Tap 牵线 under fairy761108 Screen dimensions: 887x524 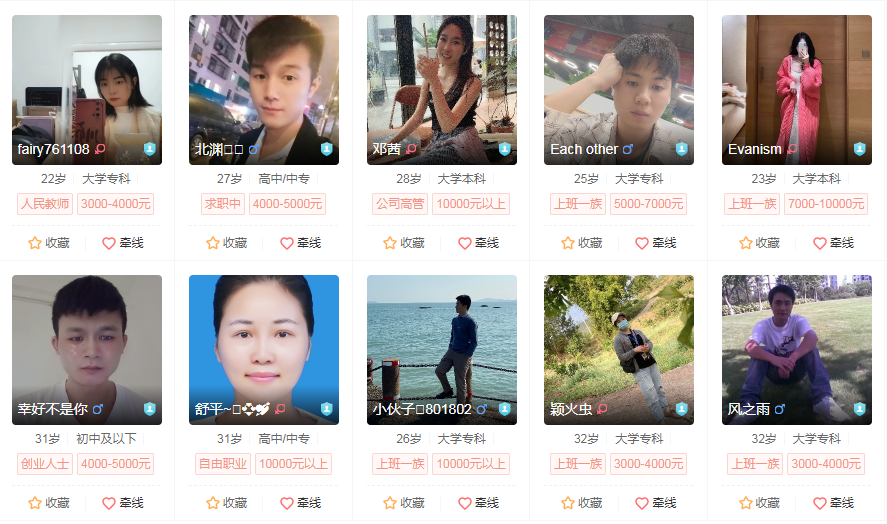(123, 243)
